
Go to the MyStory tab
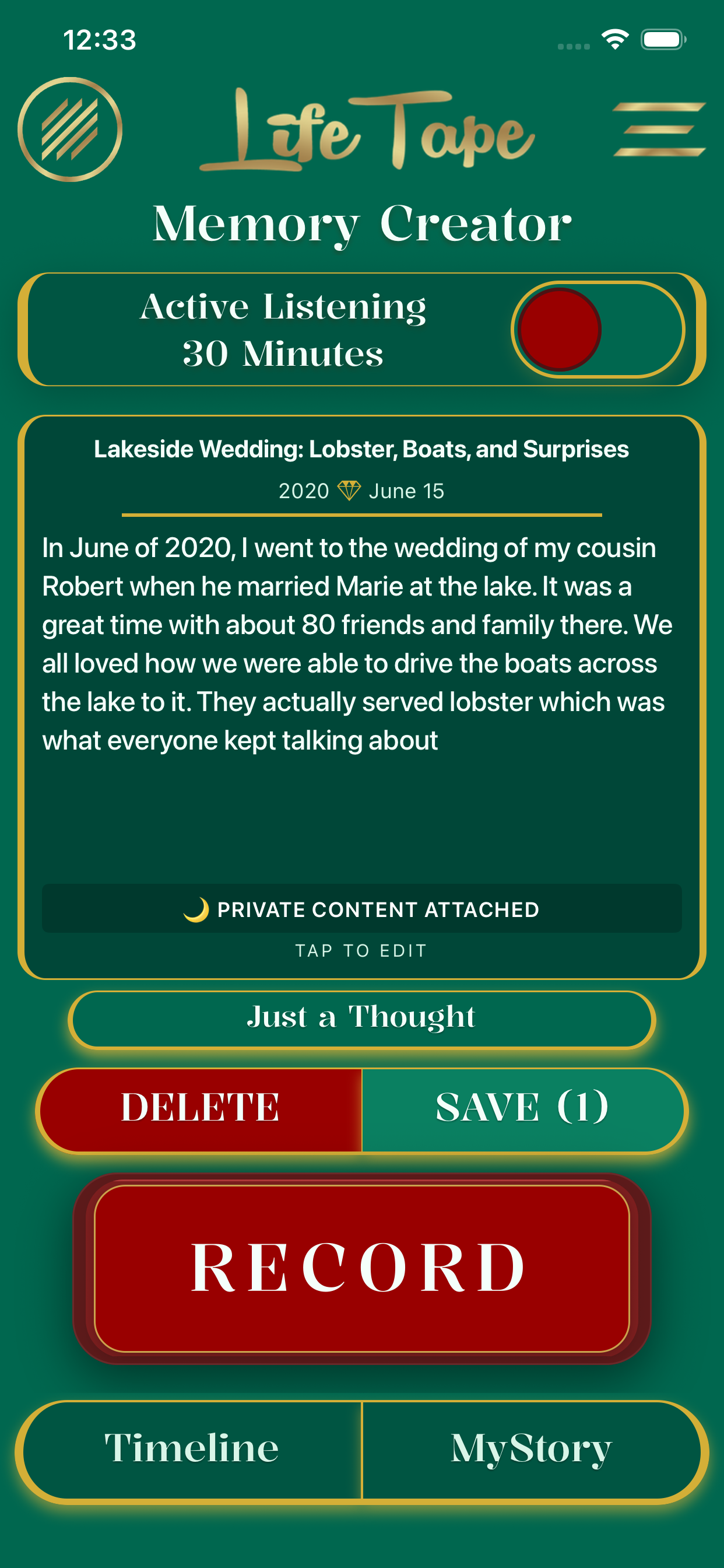coord(530,1450)
